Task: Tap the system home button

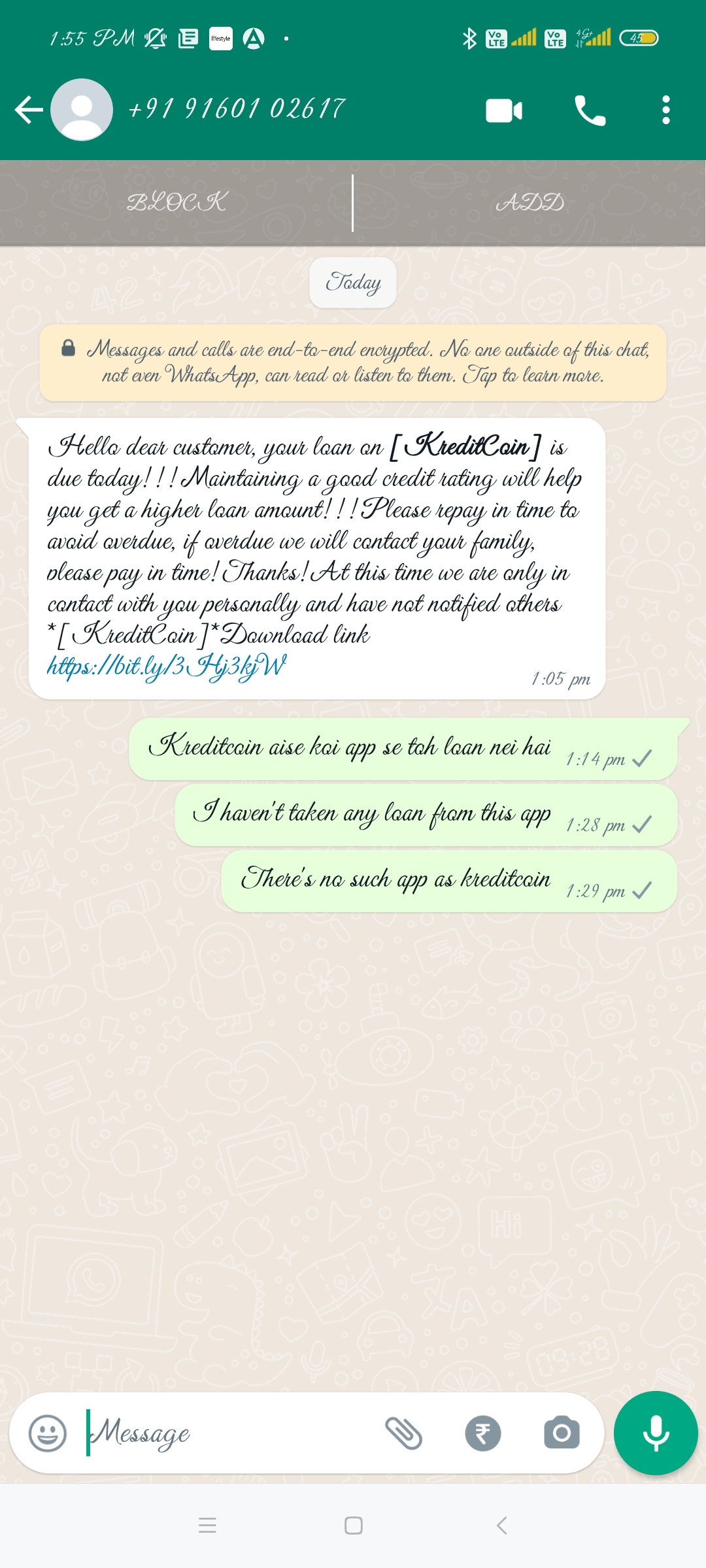Action: 353,1526
